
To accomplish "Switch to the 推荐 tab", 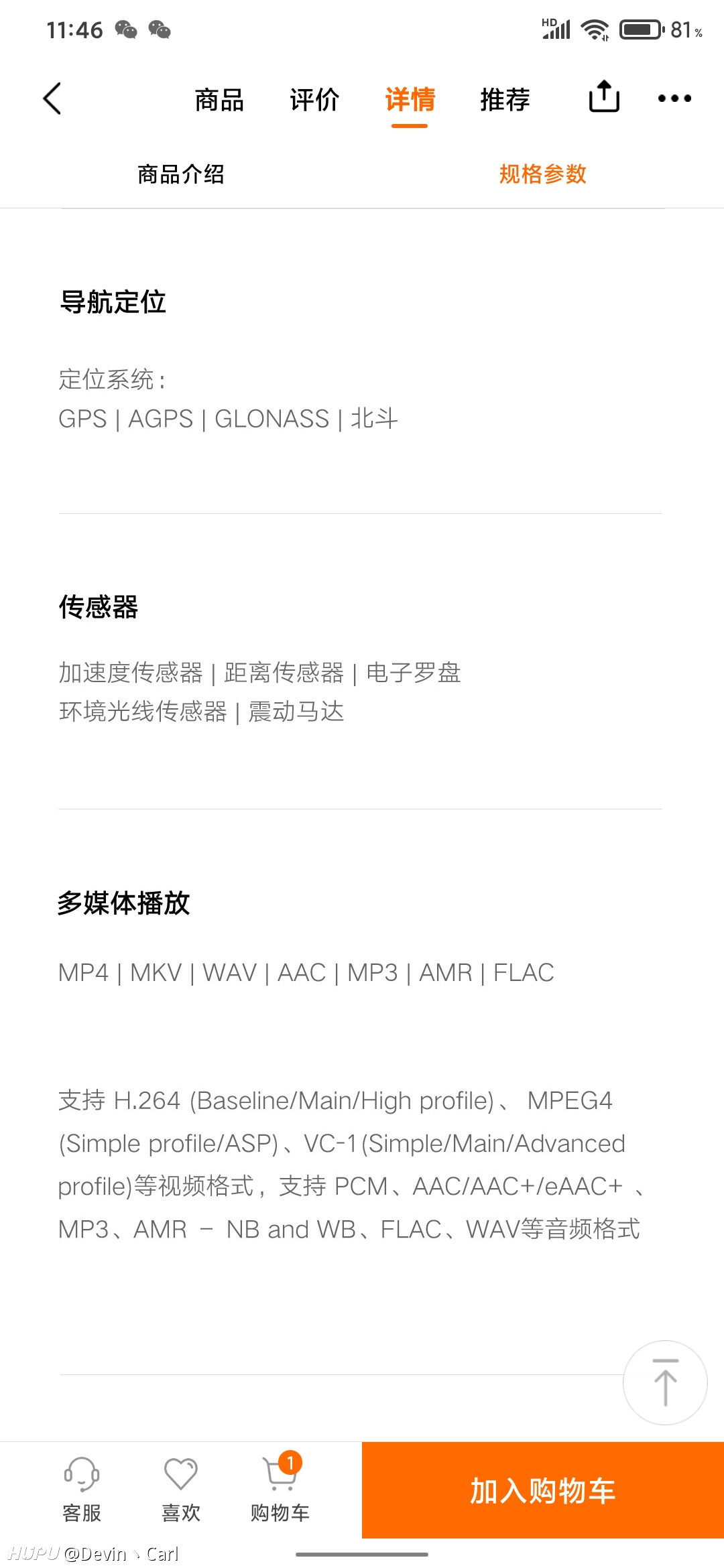I will click(x=505, y=100).
